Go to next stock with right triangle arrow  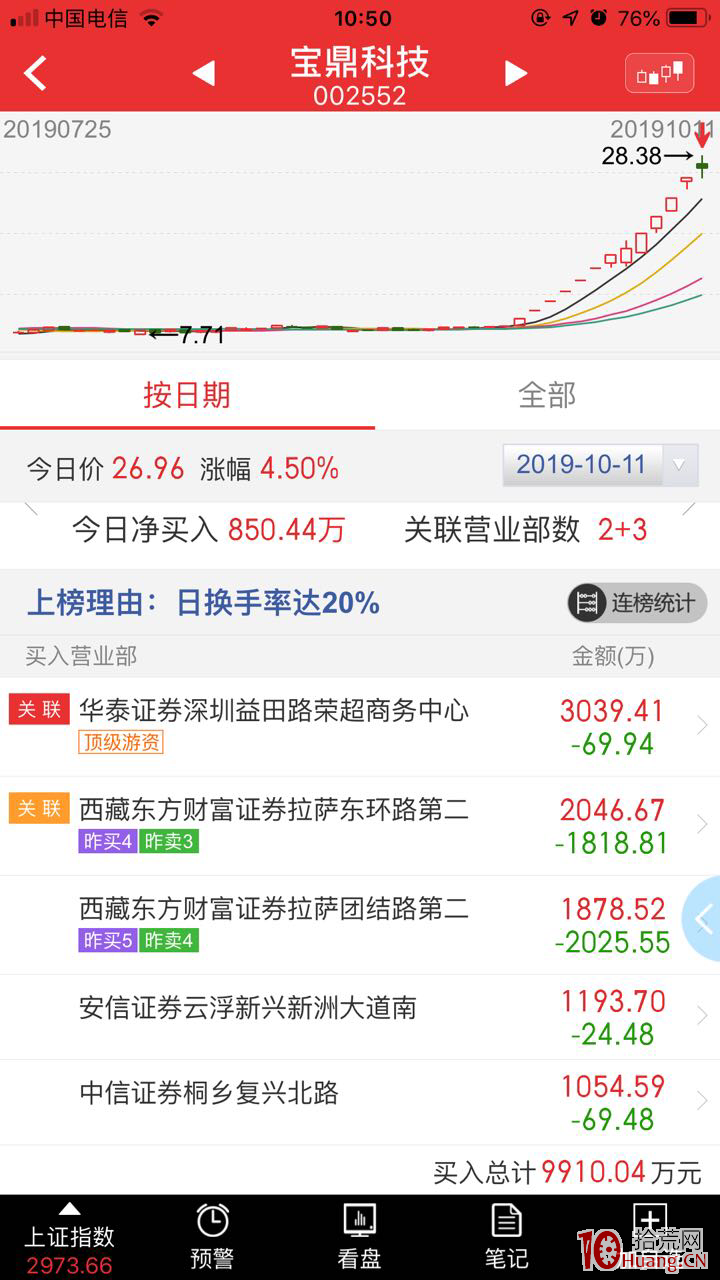click(x=514, y=72)
